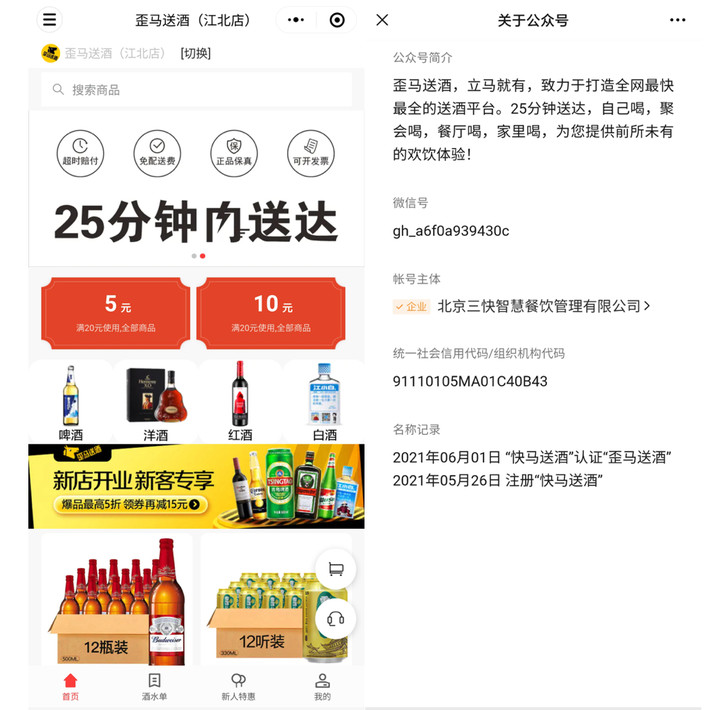Switch to the 酒水单 tab
This screenshot has width=720, height=710.
coord(154,686)
